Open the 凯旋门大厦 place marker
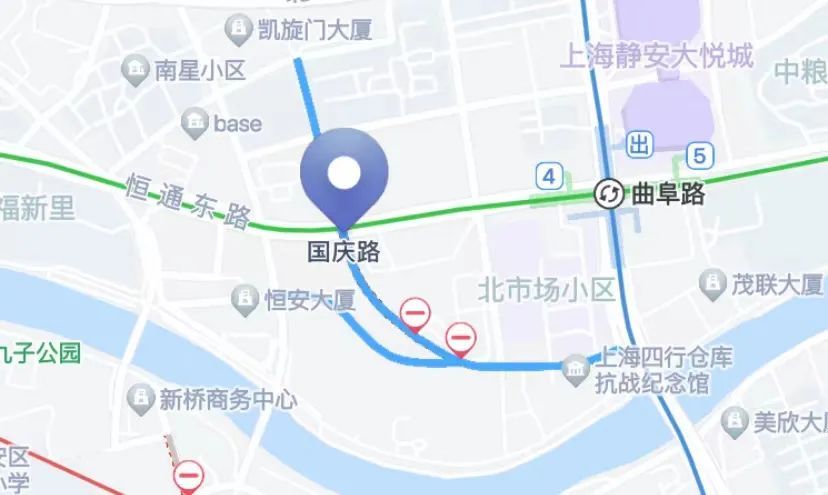Screen dimensions: 828x495 [238, 29]
